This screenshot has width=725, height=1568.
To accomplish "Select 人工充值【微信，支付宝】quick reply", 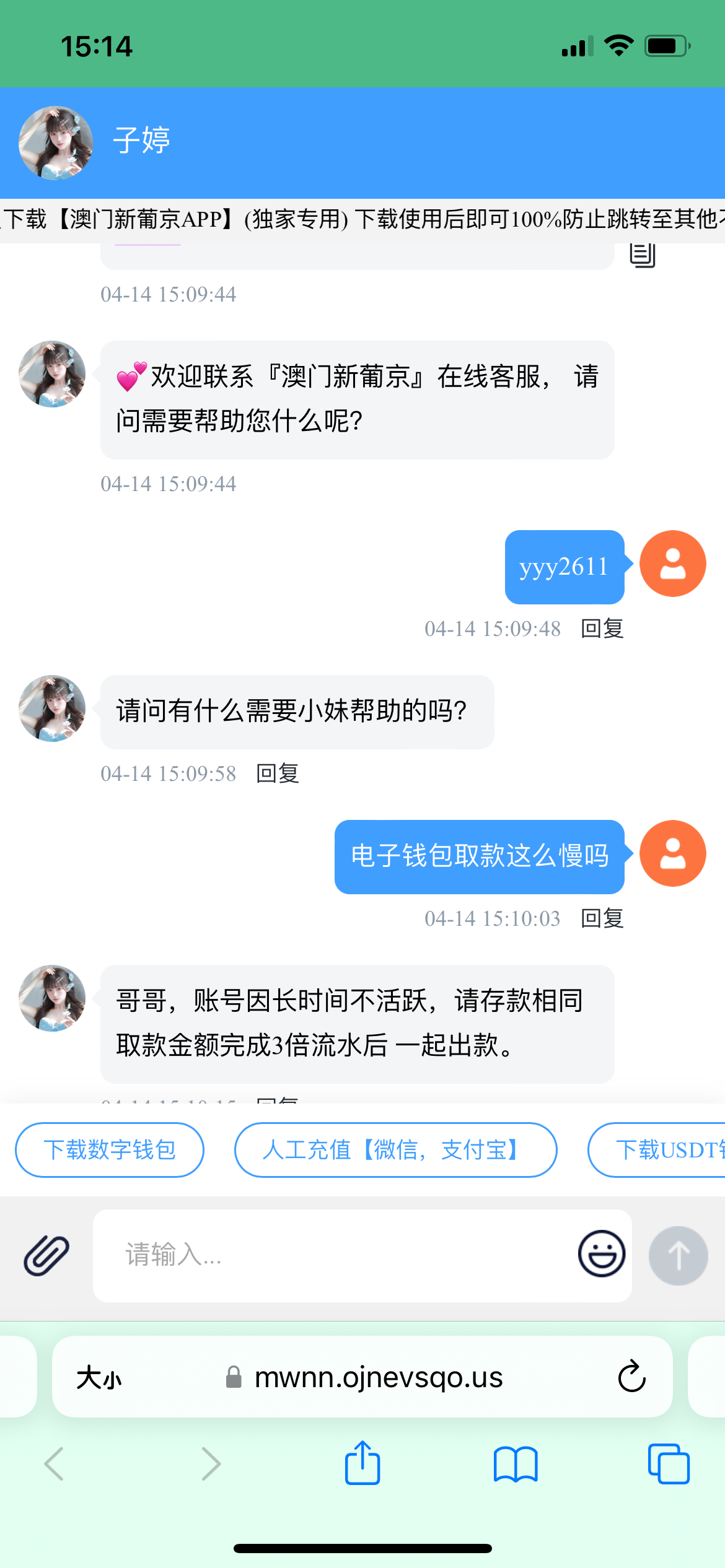I will (x=395, y=1149).
